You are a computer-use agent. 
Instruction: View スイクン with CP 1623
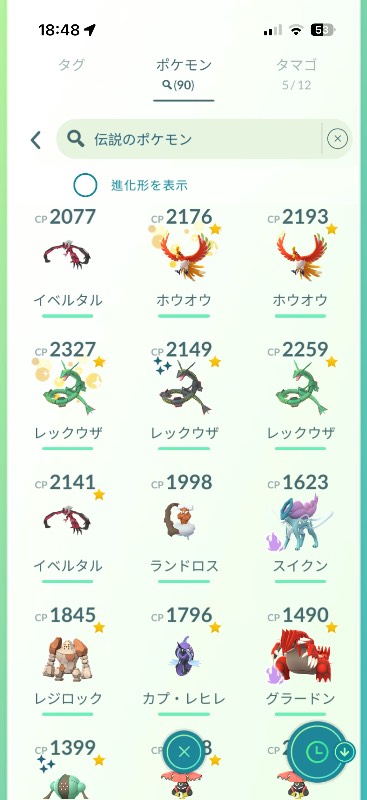tap(300, 528)
